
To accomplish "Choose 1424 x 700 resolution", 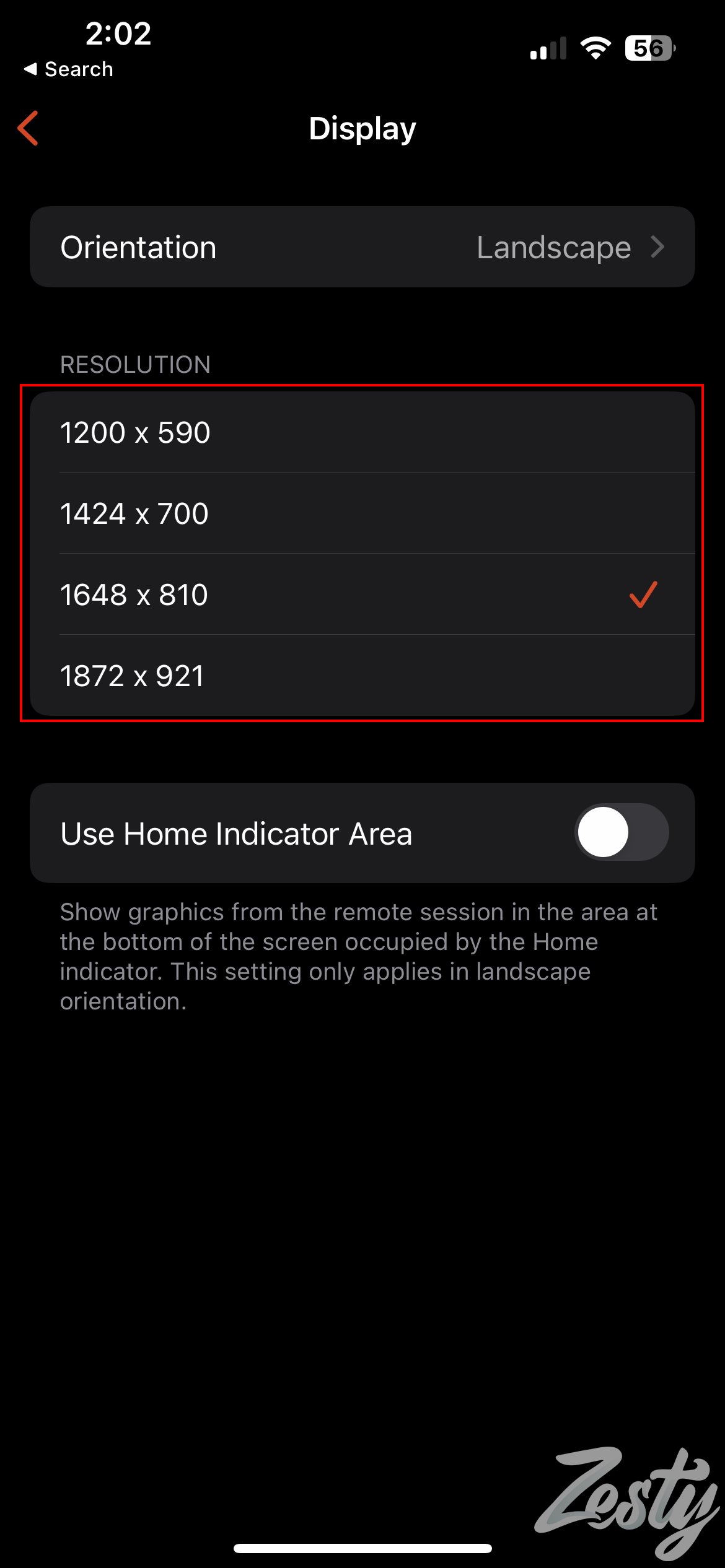I will (362, 513).
